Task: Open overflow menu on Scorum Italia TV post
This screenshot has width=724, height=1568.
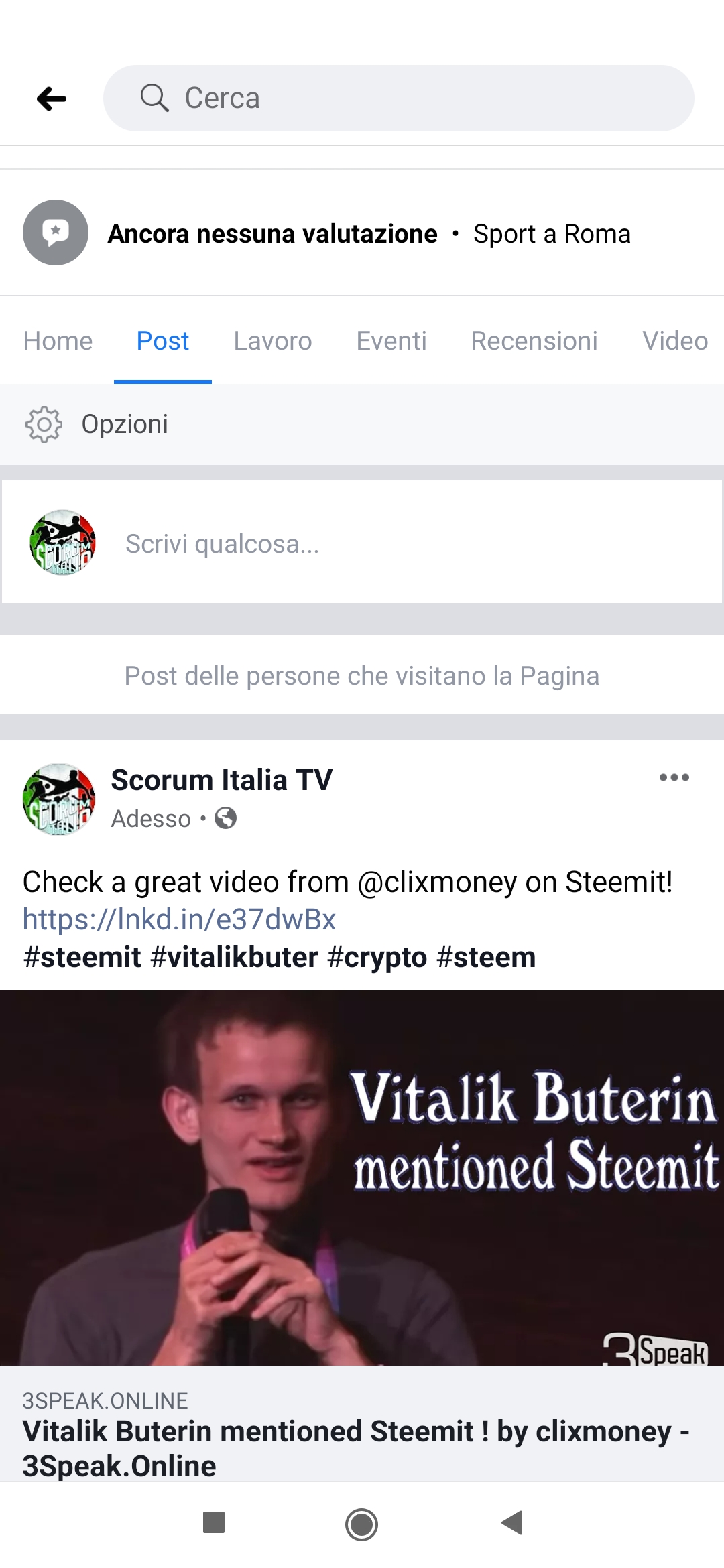Action: pyautogui.click(x=674, y=777)
